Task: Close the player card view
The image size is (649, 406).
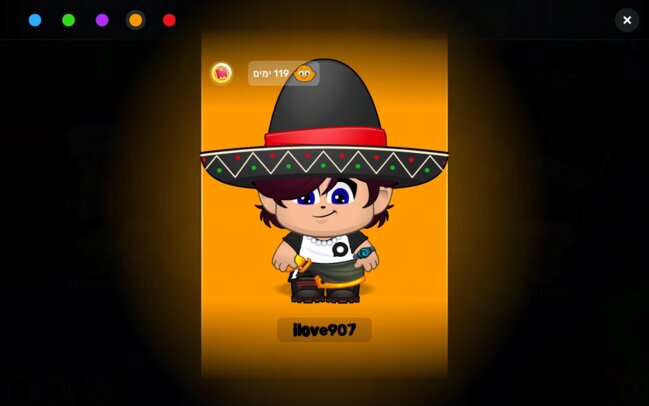Action: [627, 20]
